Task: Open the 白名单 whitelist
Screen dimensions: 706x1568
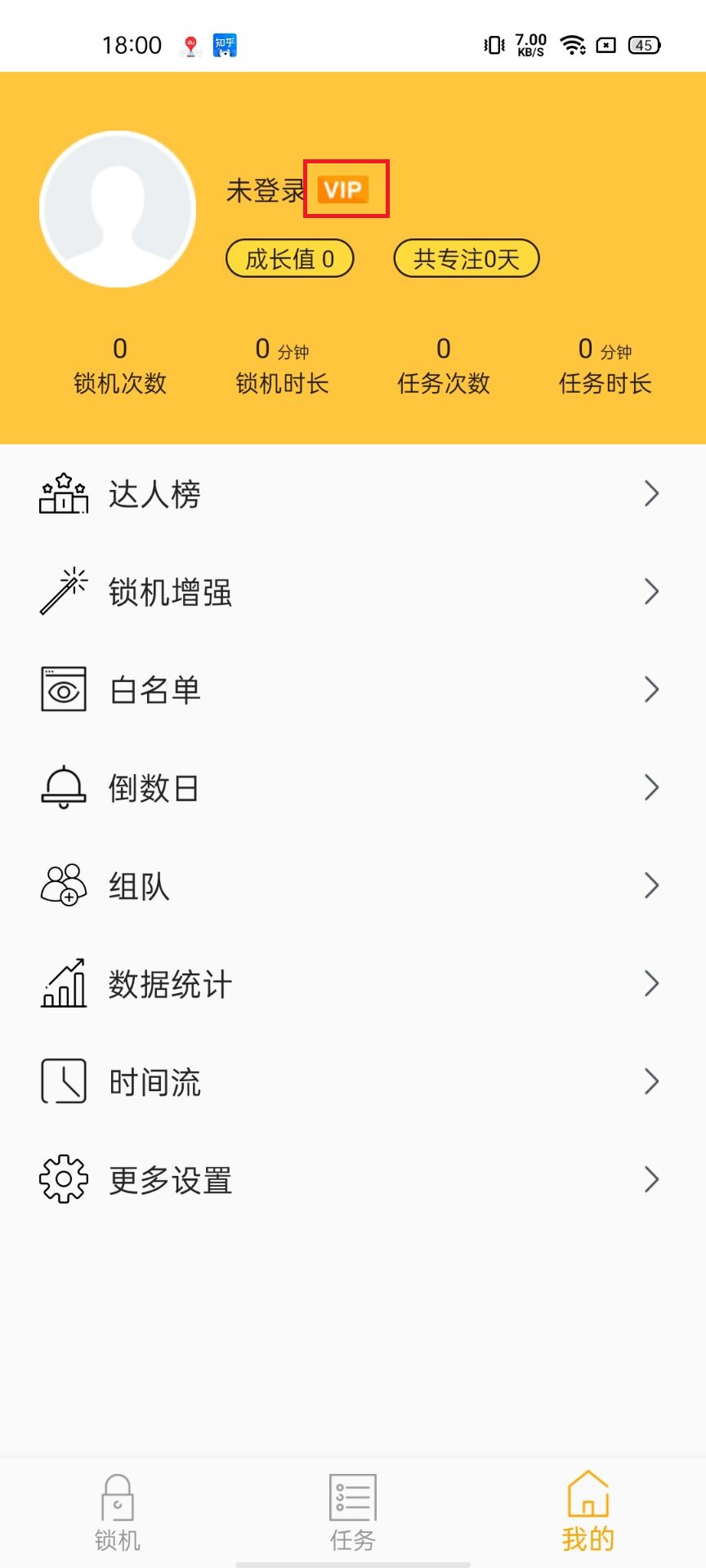Action: tap(353, 689)
